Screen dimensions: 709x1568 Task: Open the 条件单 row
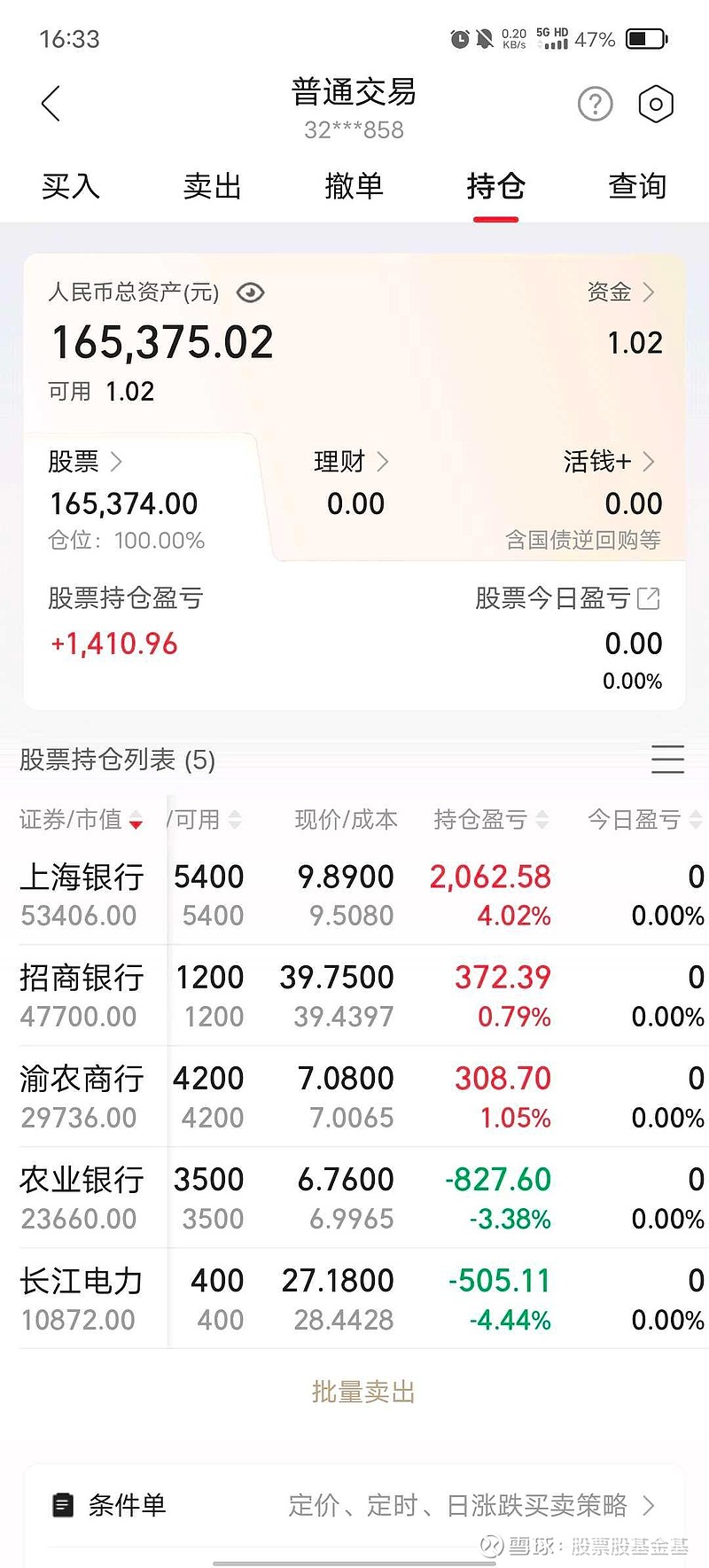point(354,1505)
